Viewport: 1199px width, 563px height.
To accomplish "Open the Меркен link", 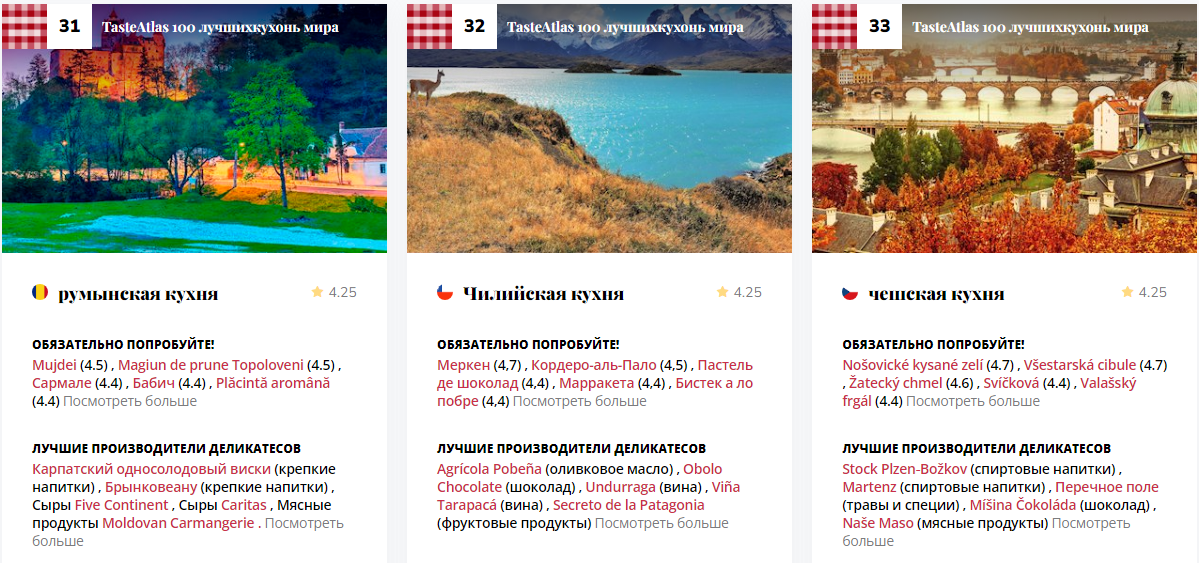I will pyautogui.click(x=463, y=365).
